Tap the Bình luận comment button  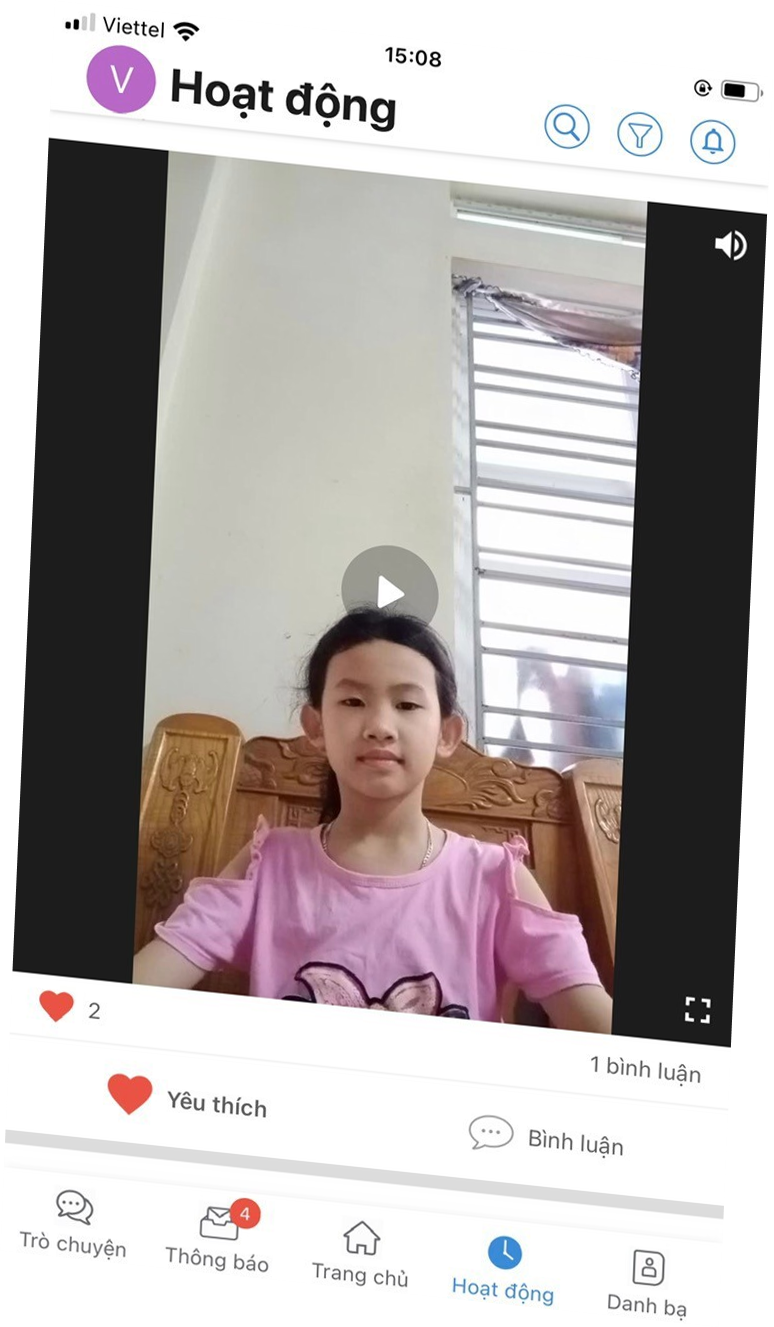point(546,1137)
